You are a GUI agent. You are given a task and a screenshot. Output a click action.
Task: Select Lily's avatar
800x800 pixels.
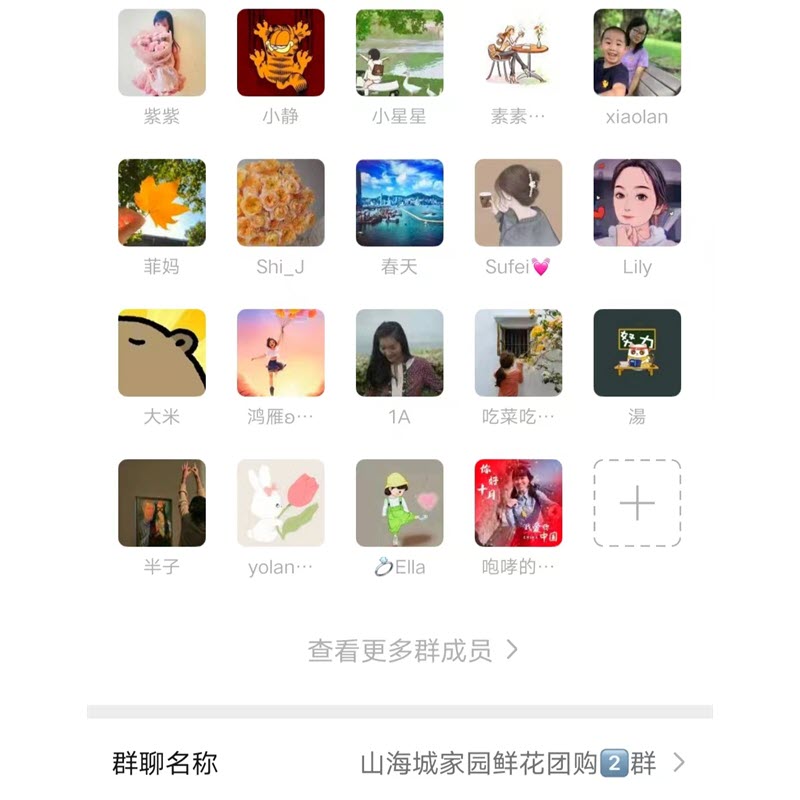tap(637, 203)
